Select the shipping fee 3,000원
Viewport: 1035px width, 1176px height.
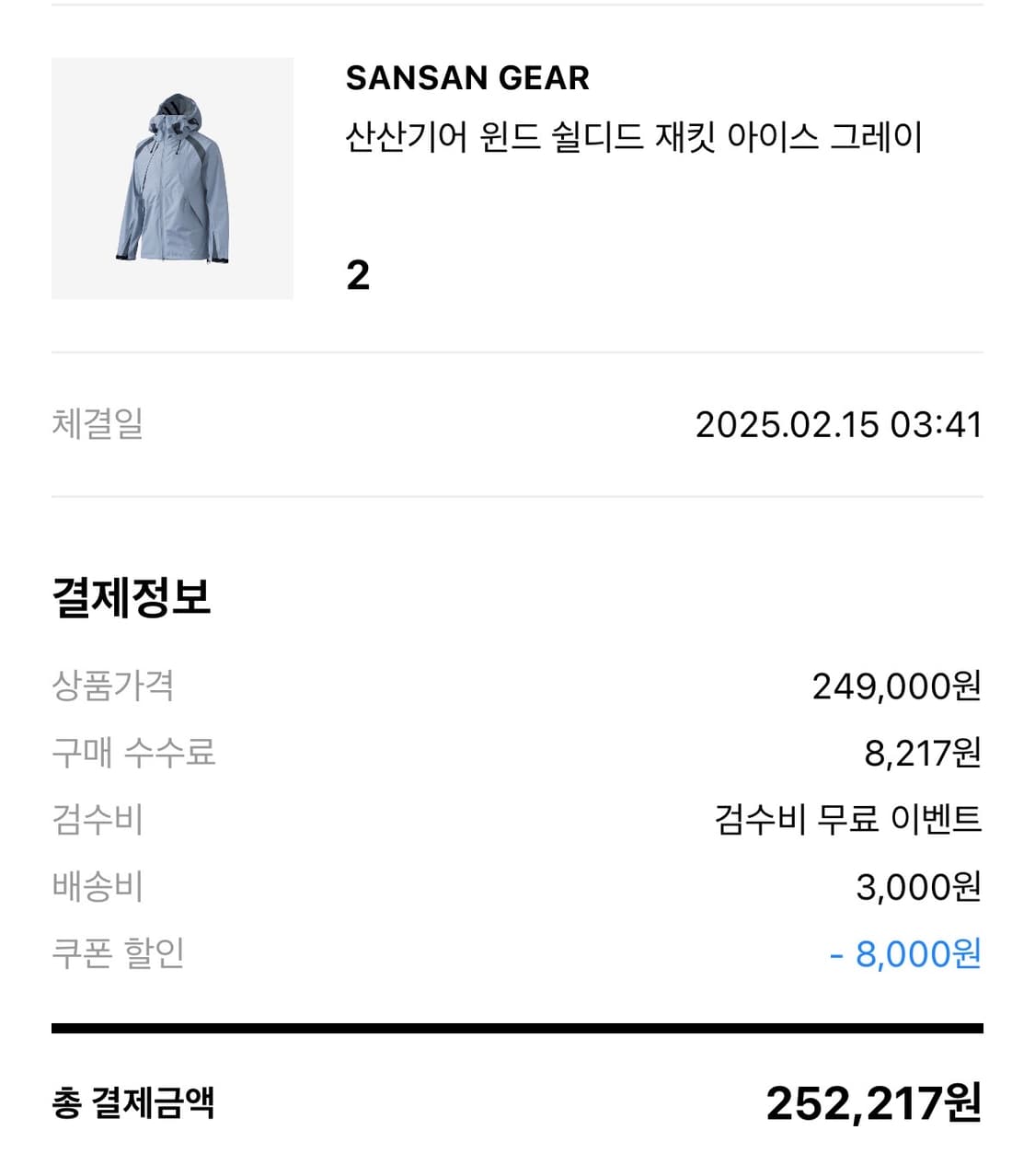click(x=920, y=887)
